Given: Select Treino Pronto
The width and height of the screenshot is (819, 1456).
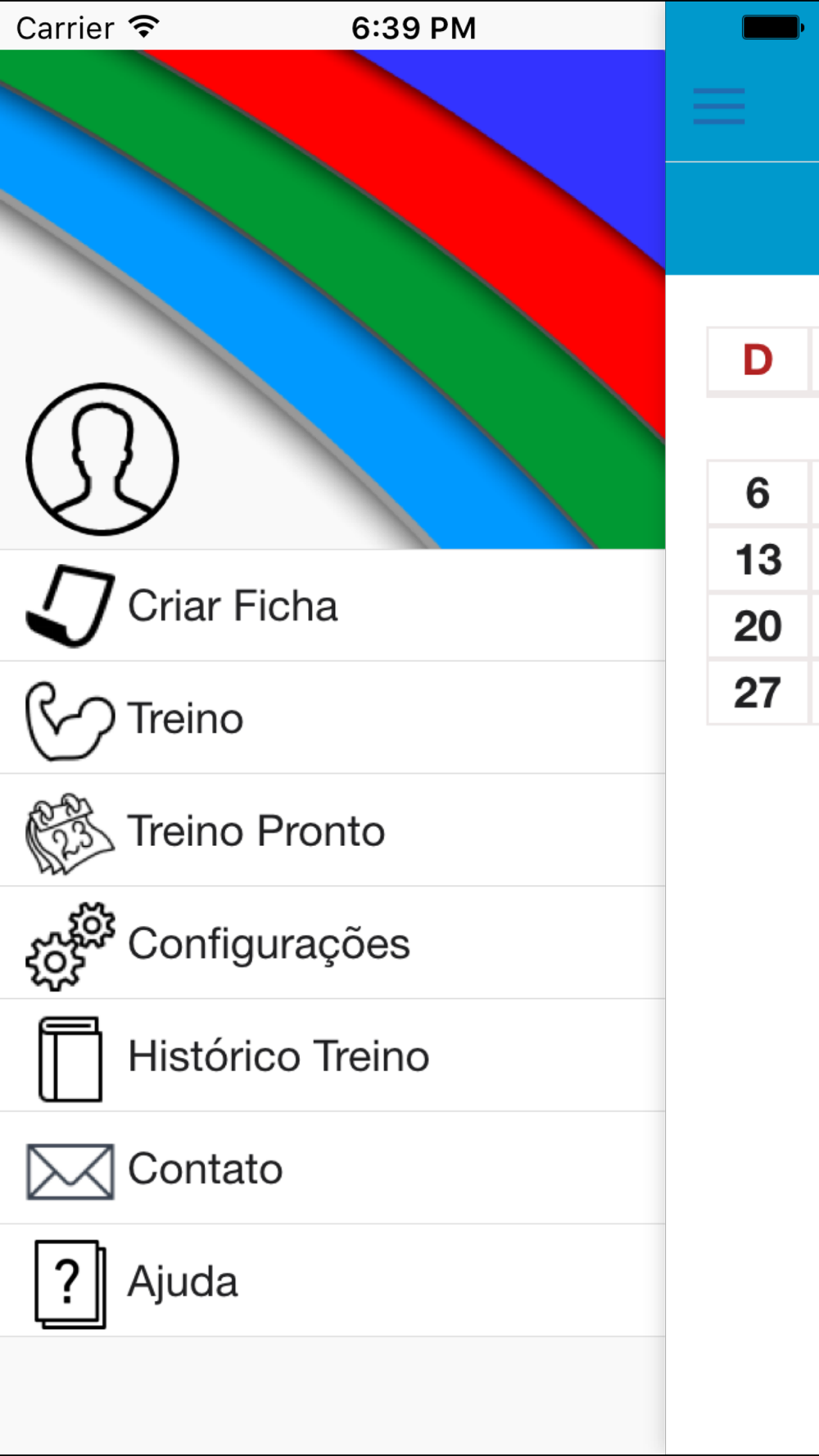Looking at the screenshot, I should point(333,830).
